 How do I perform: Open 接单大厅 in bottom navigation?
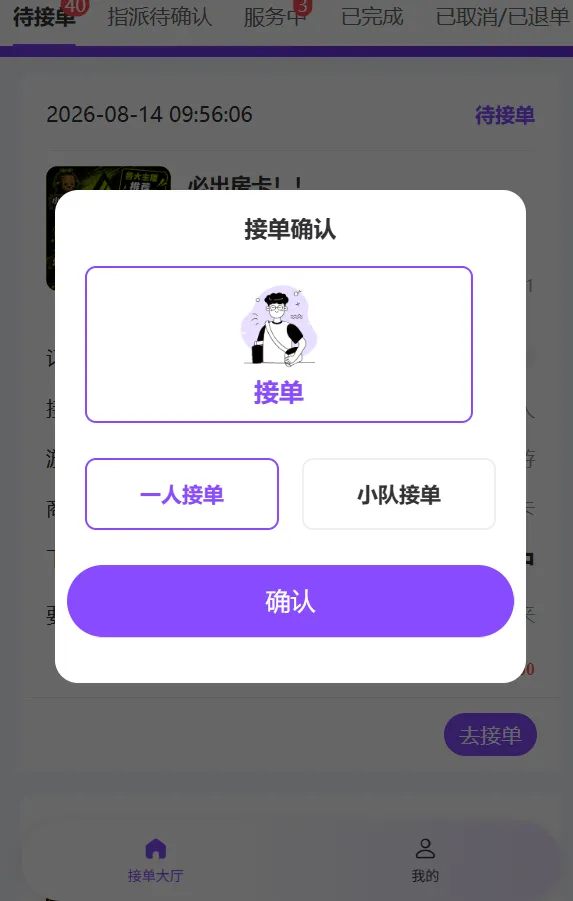point(155,860)
